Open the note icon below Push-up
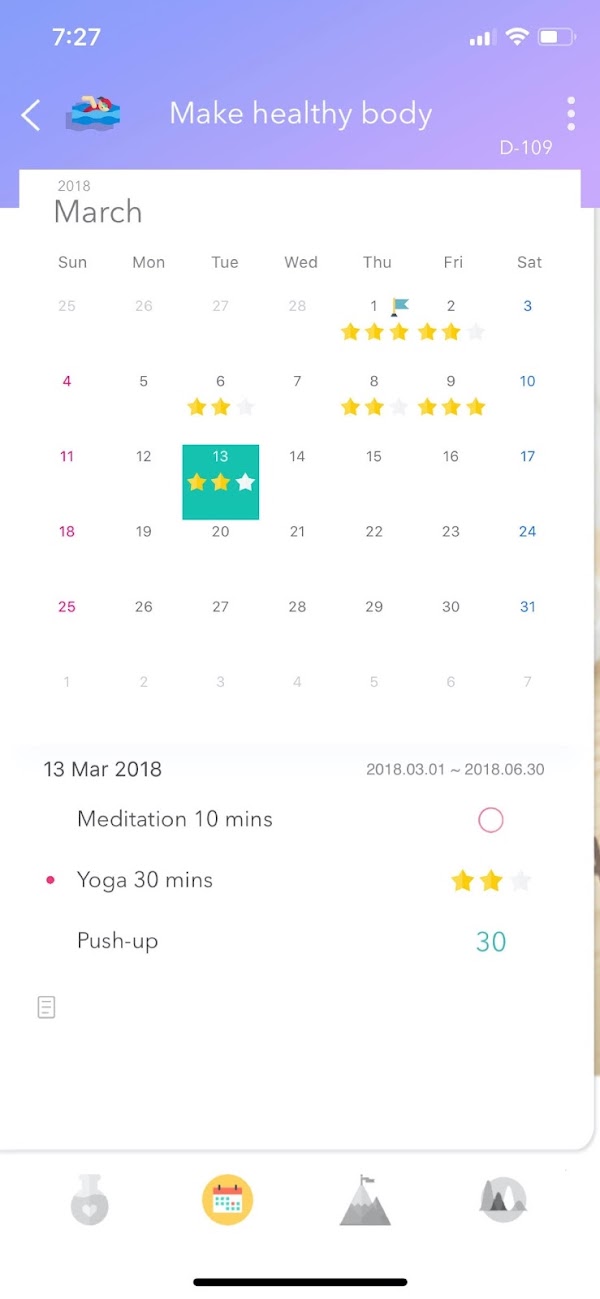Viewport: 600px width, 1299px height. click(46, 1007)
